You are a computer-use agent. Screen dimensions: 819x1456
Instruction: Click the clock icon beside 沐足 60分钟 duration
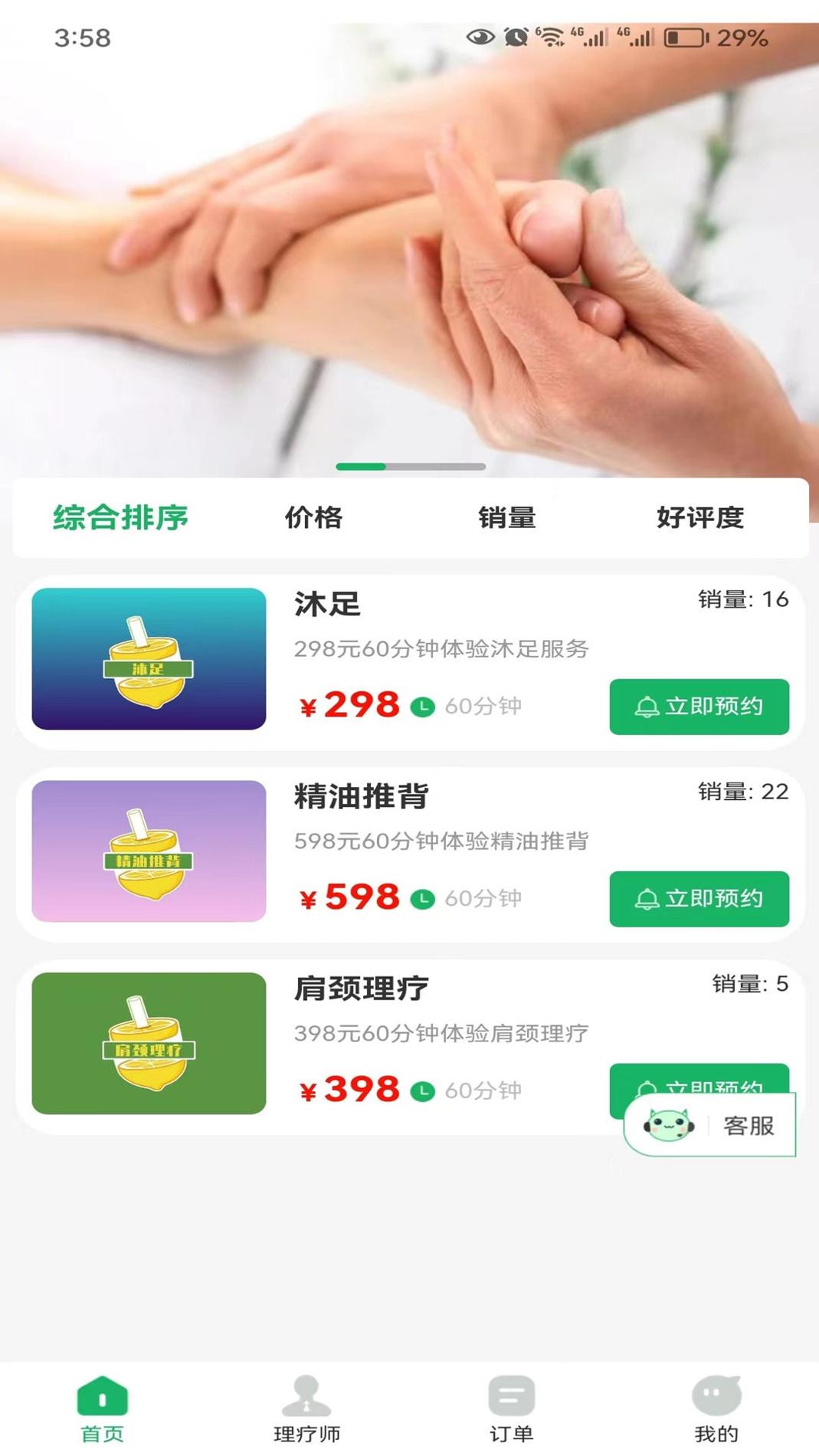[x=423, y=707]
